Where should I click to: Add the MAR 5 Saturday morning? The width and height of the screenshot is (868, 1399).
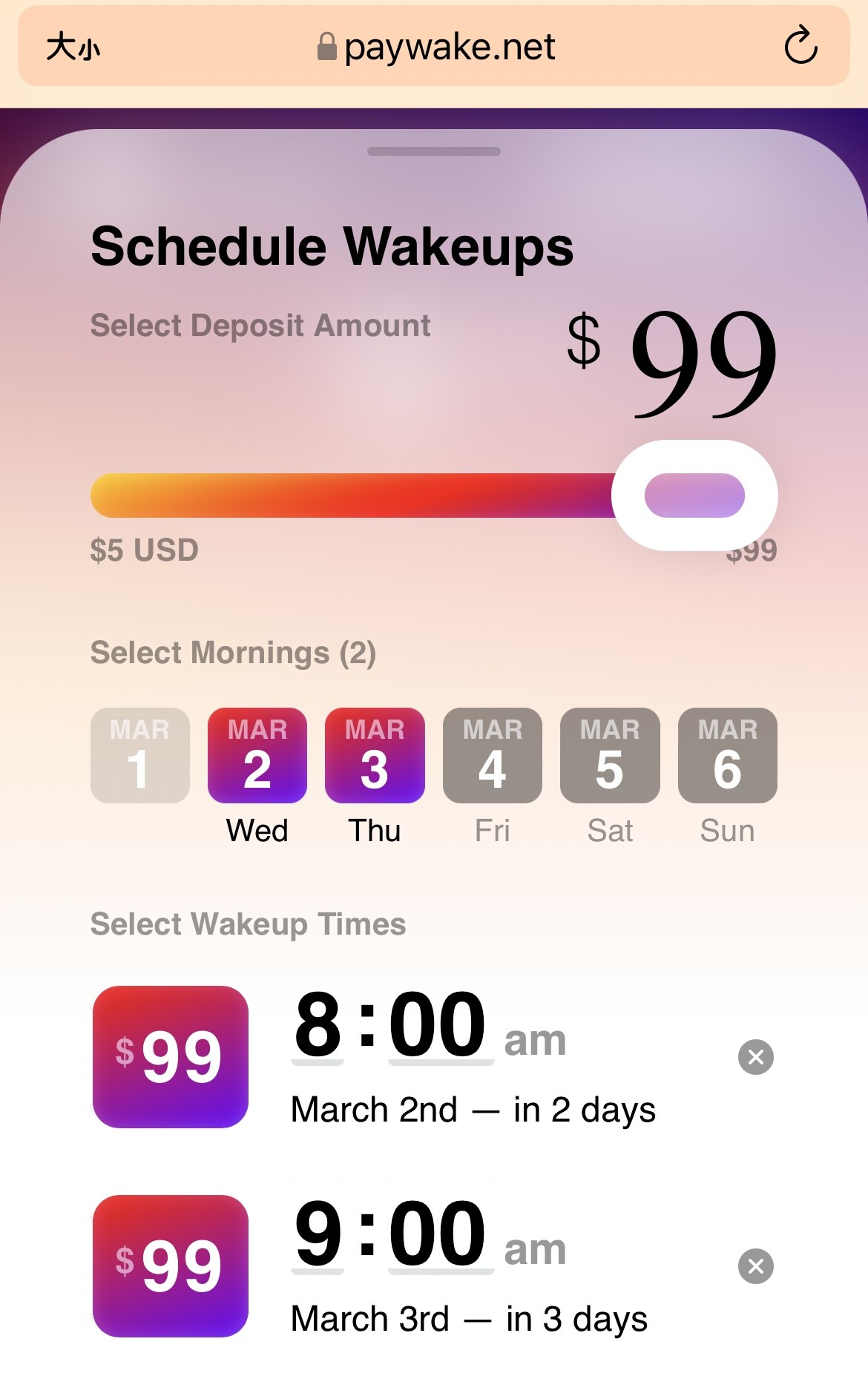(x=610, y=755)
